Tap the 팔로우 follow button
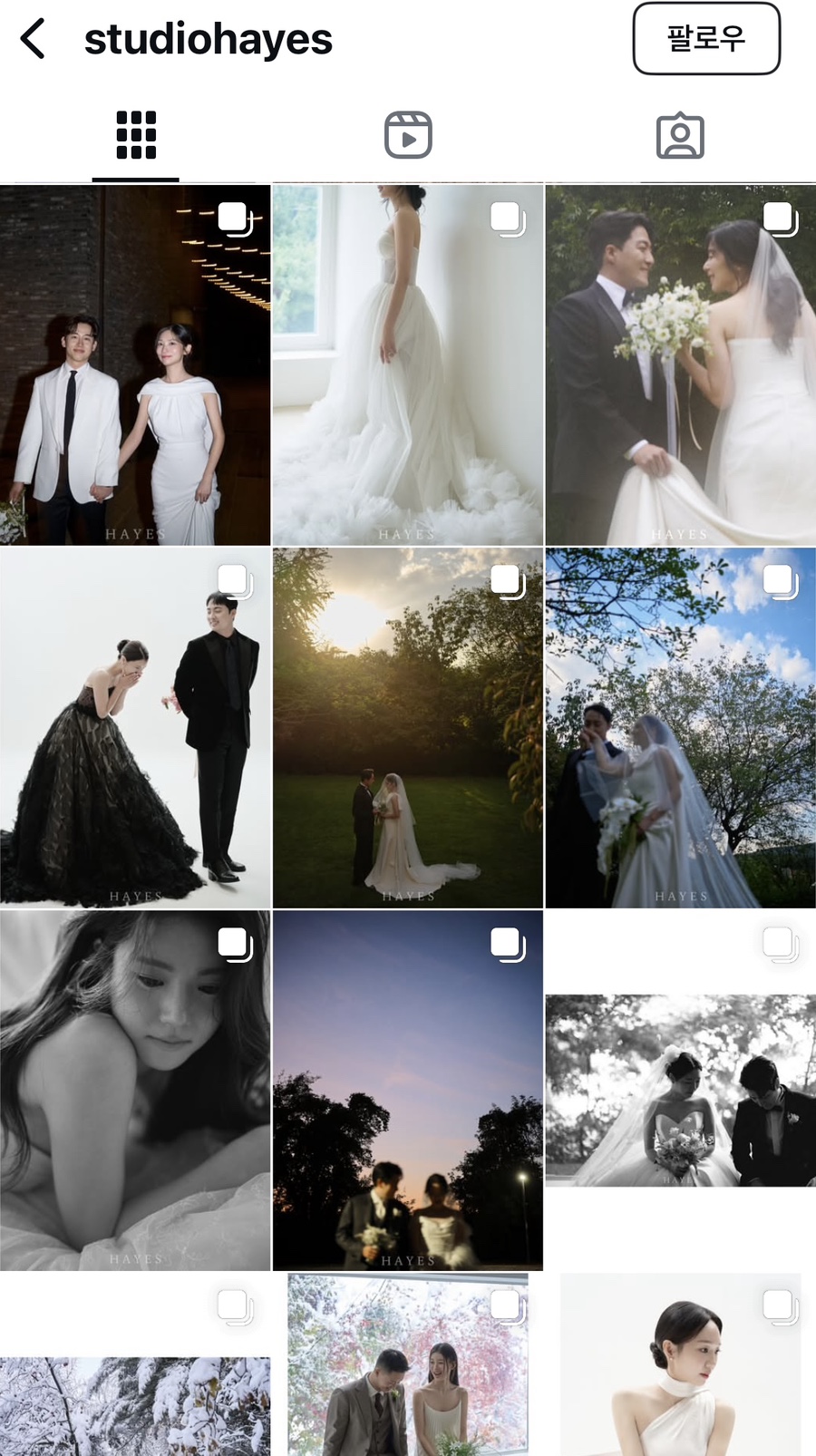Viewport: 816px width, 1456px height. [705, 39]
